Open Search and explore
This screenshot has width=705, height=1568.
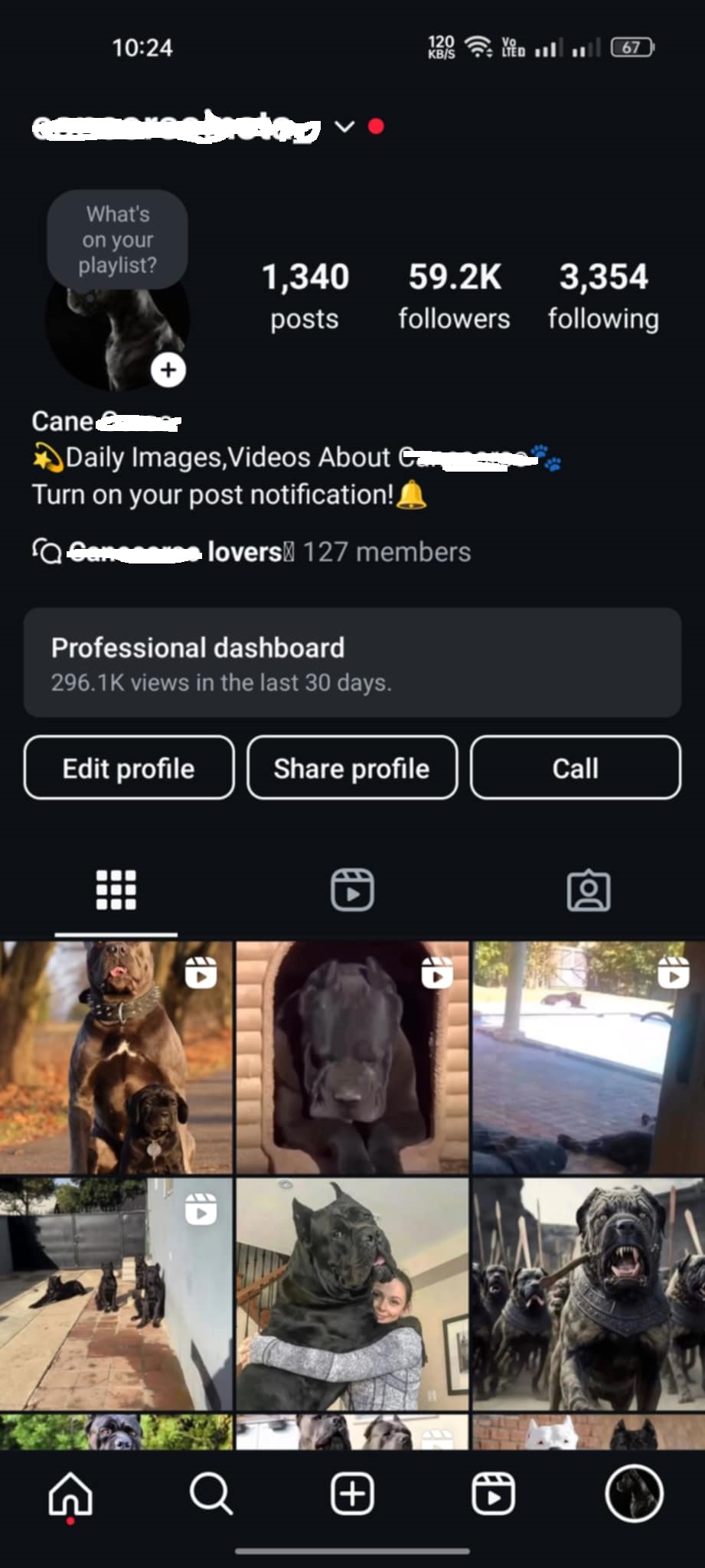click(x=211, y=1494)
